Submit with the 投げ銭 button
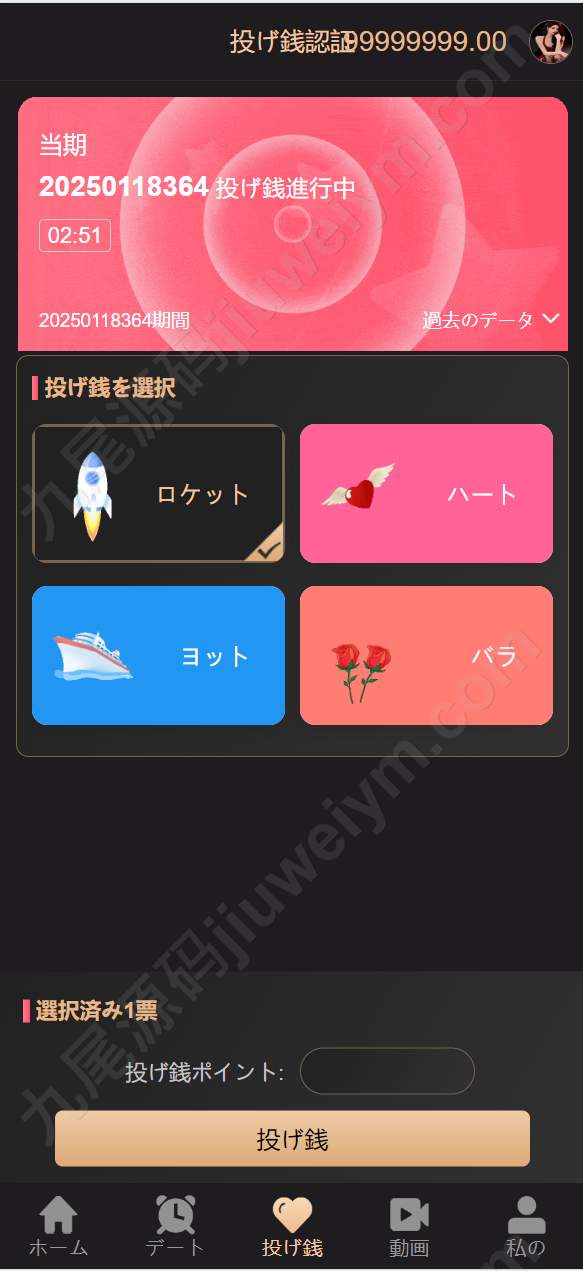This screenshot has height=1271, width=583. (x=292, y=1139)
